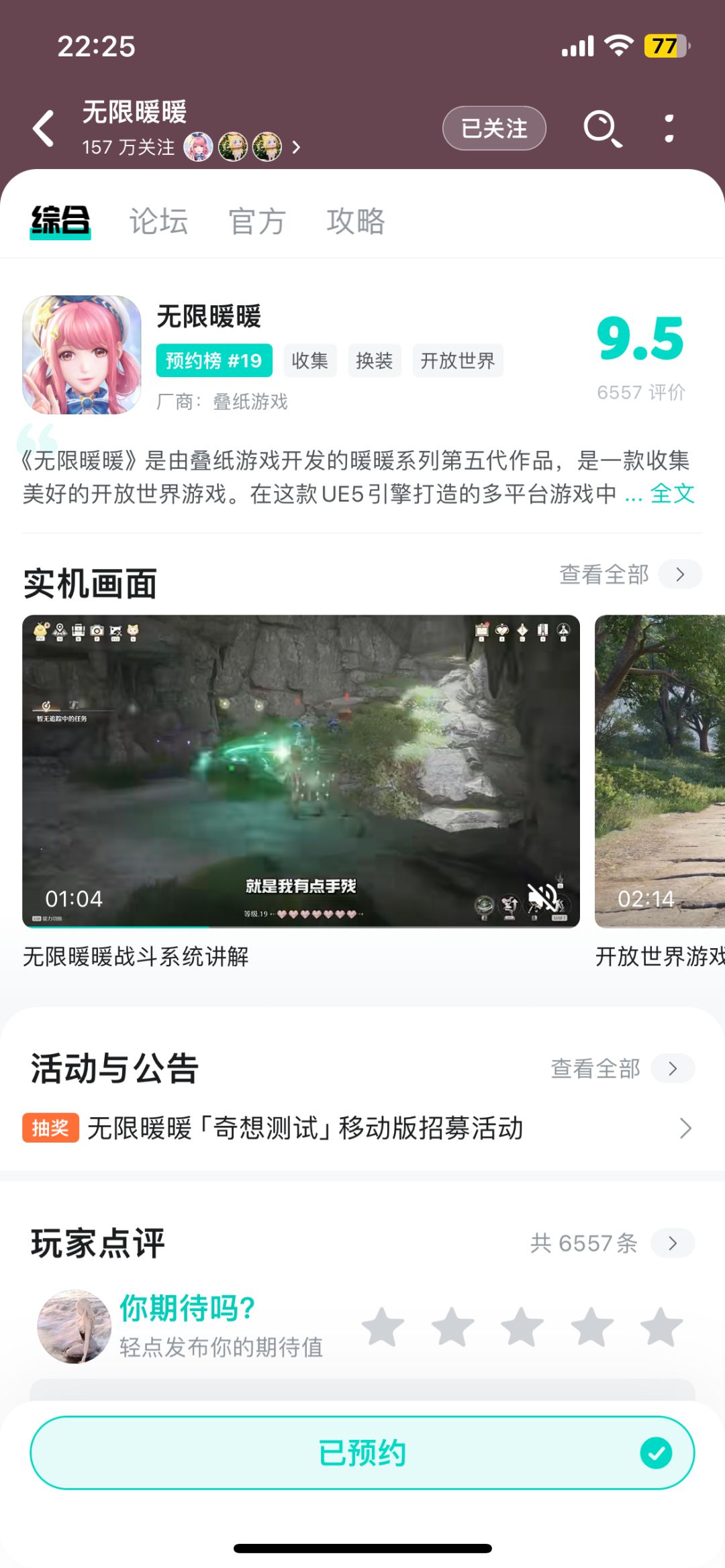Viewport: 725px width, 1568px height.
Task: Open the search magnifier icon
Action: click(x=602, y=128)
